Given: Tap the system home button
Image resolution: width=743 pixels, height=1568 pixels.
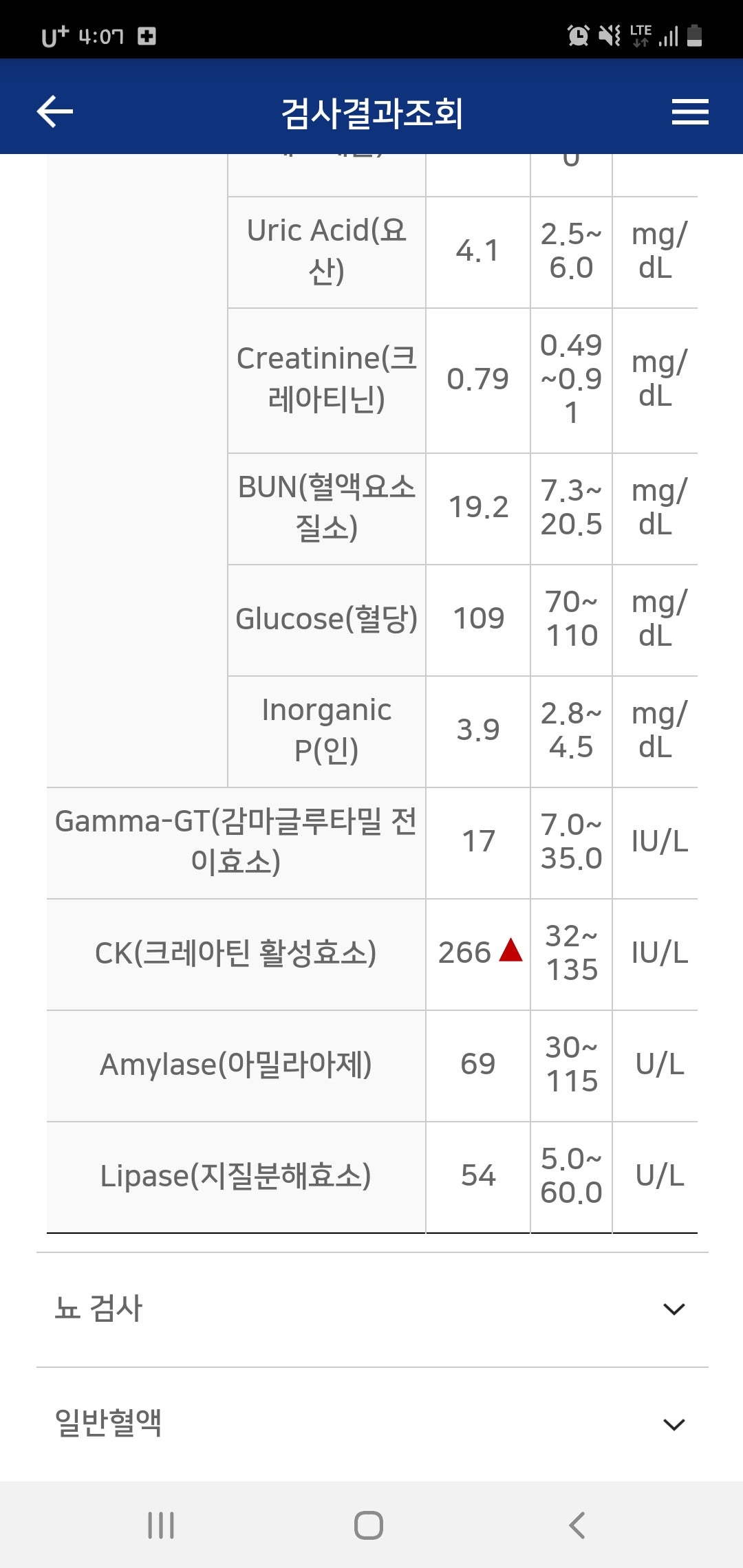Looking at the screenshot, I should 369,1525.
